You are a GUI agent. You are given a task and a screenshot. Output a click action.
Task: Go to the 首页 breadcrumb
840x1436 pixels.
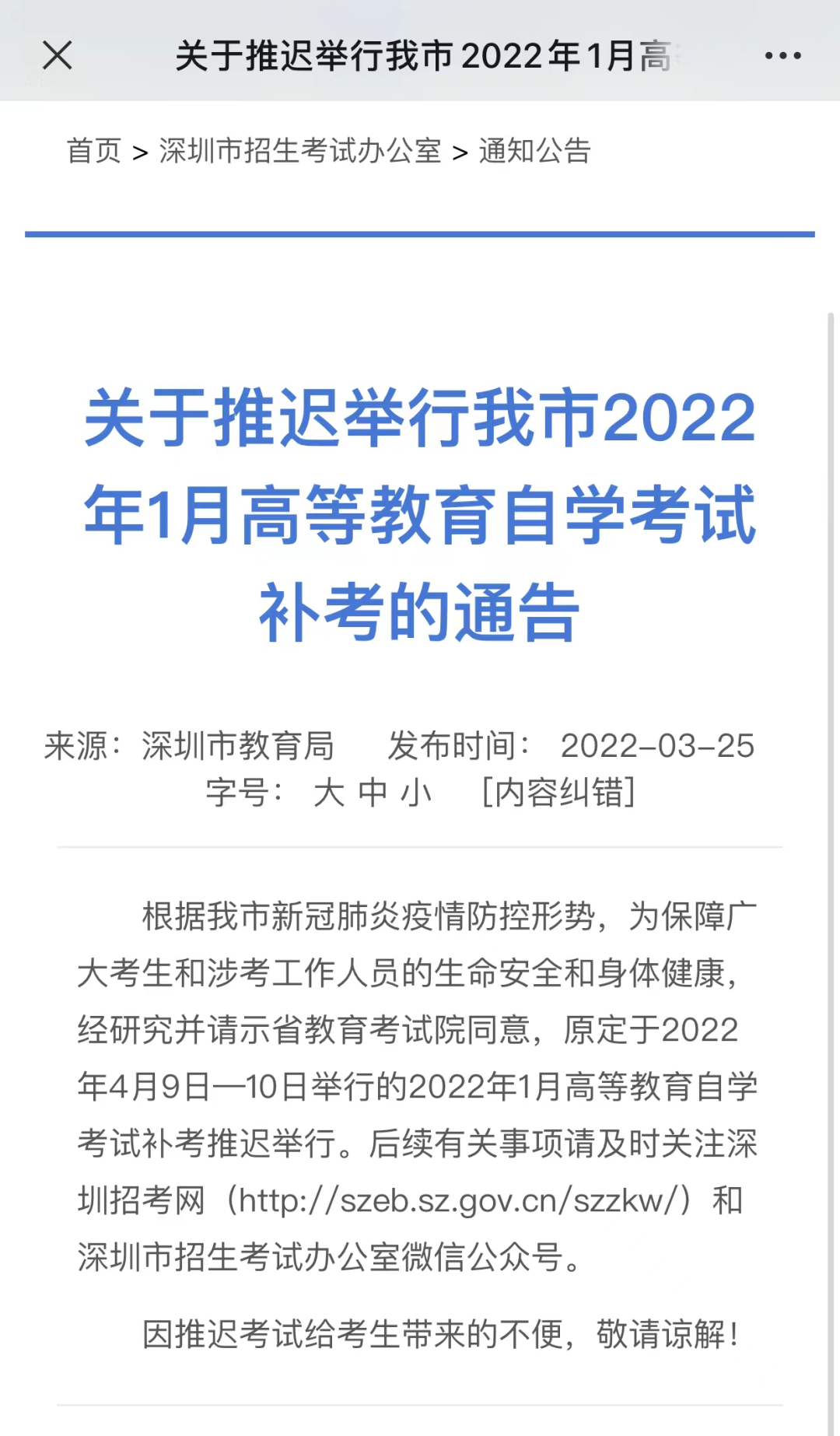94,150
